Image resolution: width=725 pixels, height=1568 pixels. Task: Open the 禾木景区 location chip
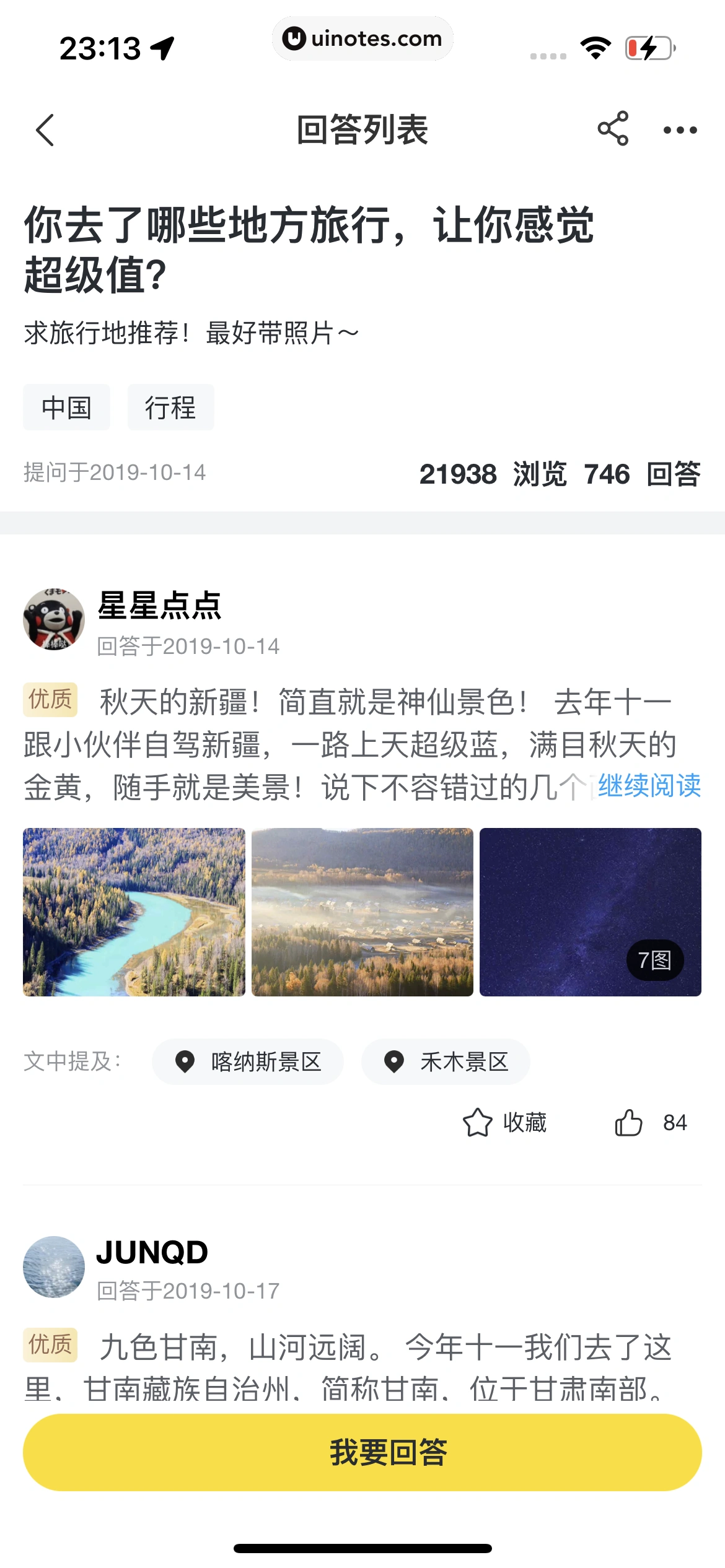click(446, 1062)
